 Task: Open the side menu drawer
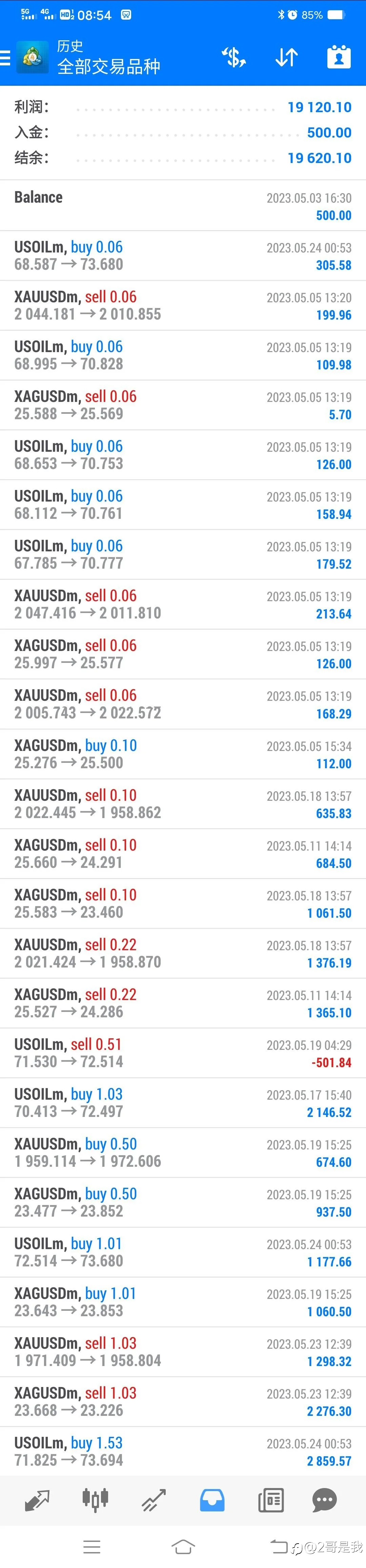click(6, 58)
